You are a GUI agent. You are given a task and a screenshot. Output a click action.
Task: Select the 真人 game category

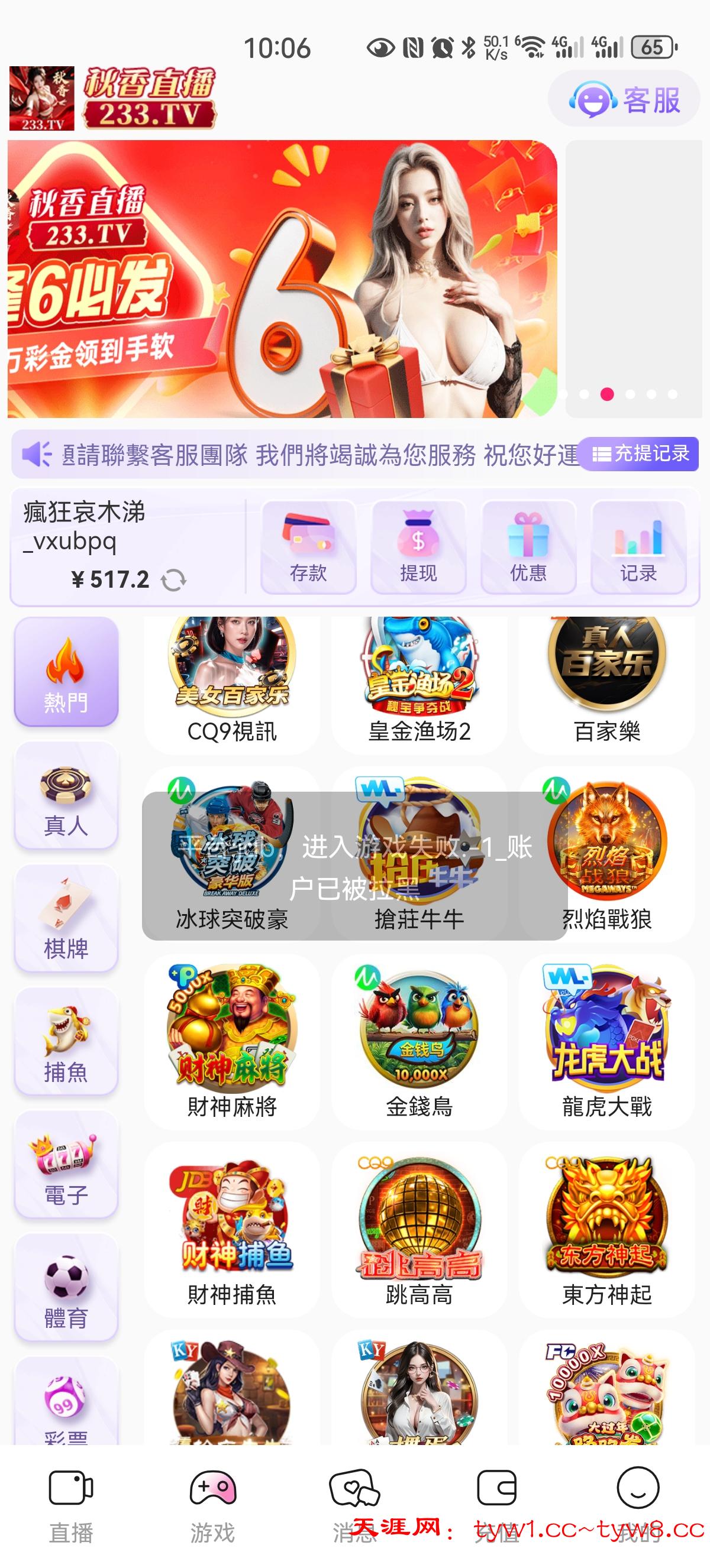pos(66,796)
